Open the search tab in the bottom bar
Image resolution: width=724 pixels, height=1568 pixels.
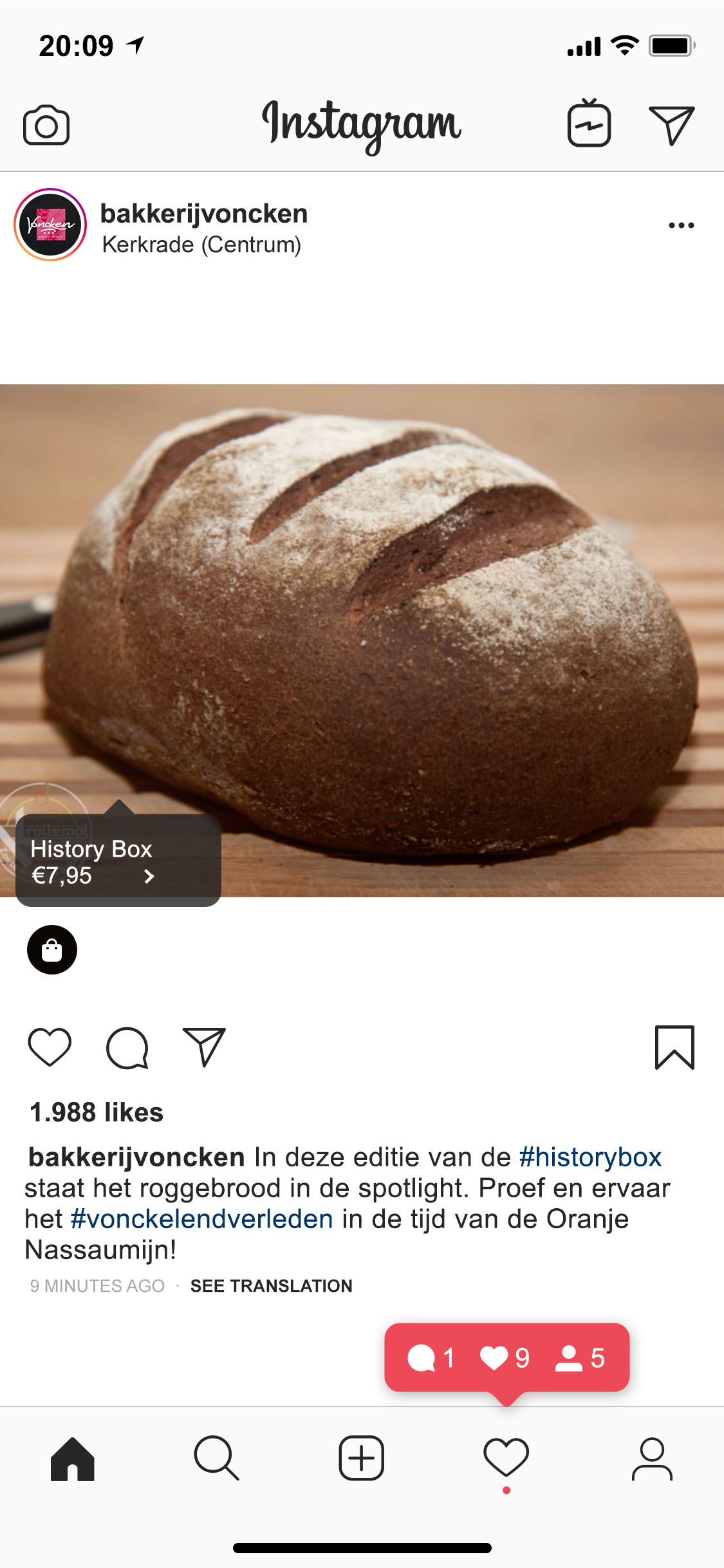pyautogui.click(x=217, y=1458)
